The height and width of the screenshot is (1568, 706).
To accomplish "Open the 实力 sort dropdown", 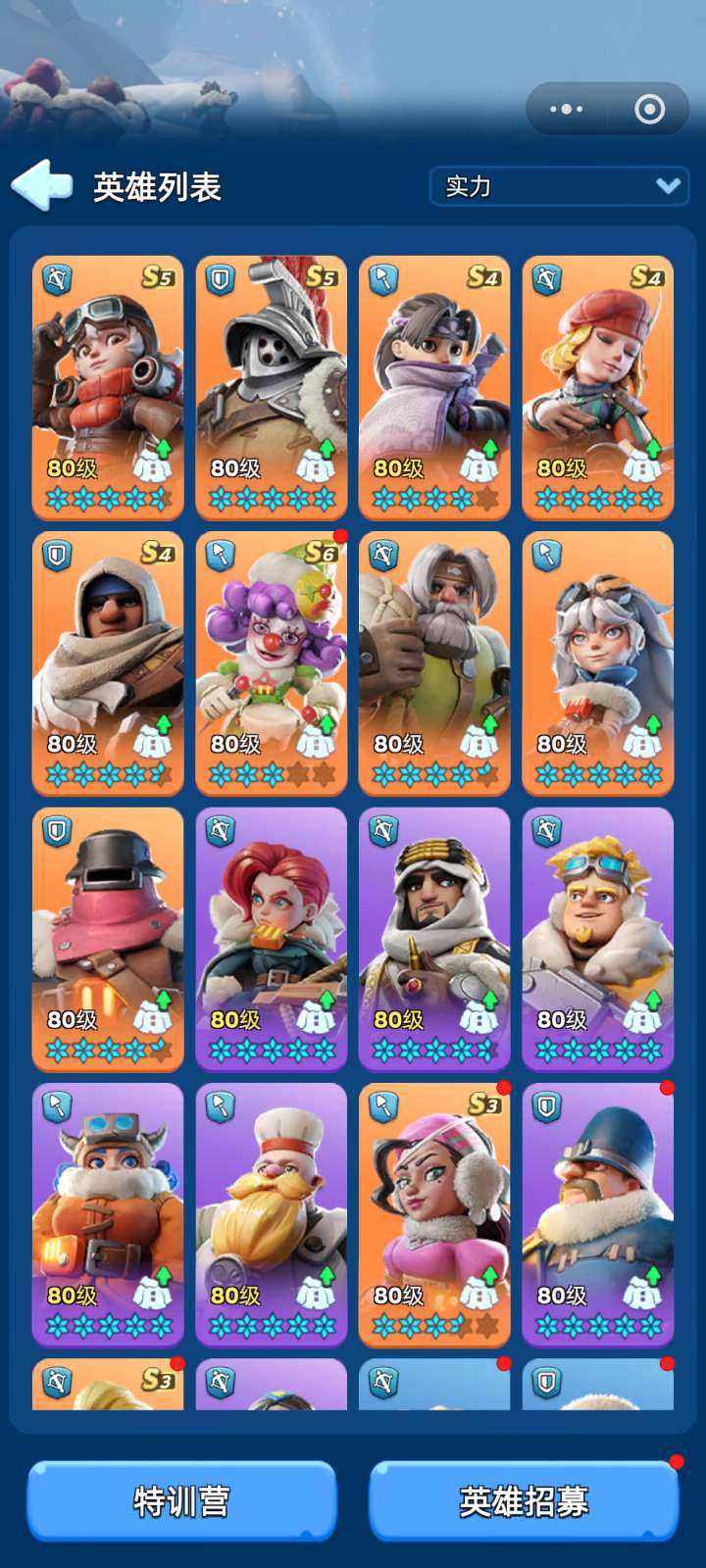I will pos(559,186).
